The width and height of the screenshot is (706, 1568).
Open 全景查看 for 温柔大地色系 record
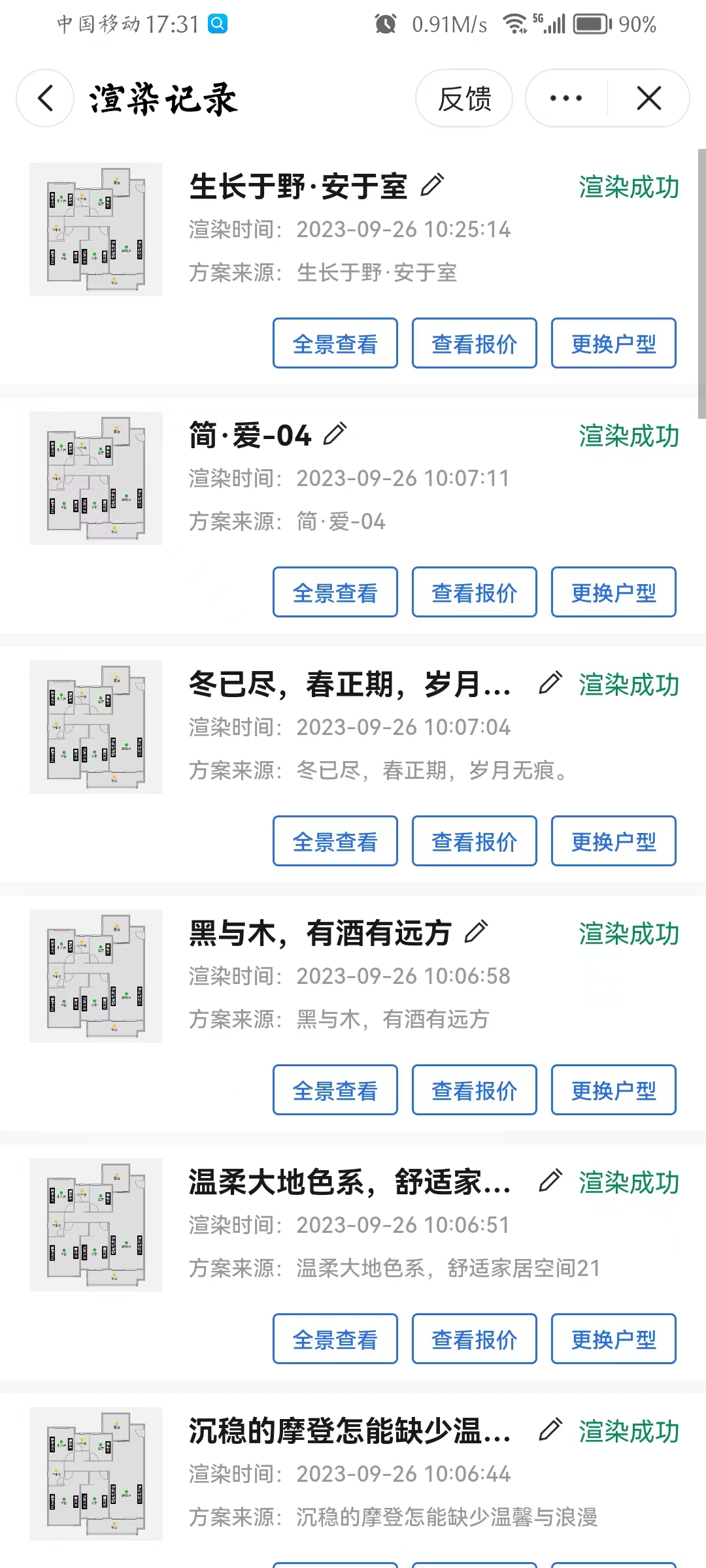tap(335, 1339)
